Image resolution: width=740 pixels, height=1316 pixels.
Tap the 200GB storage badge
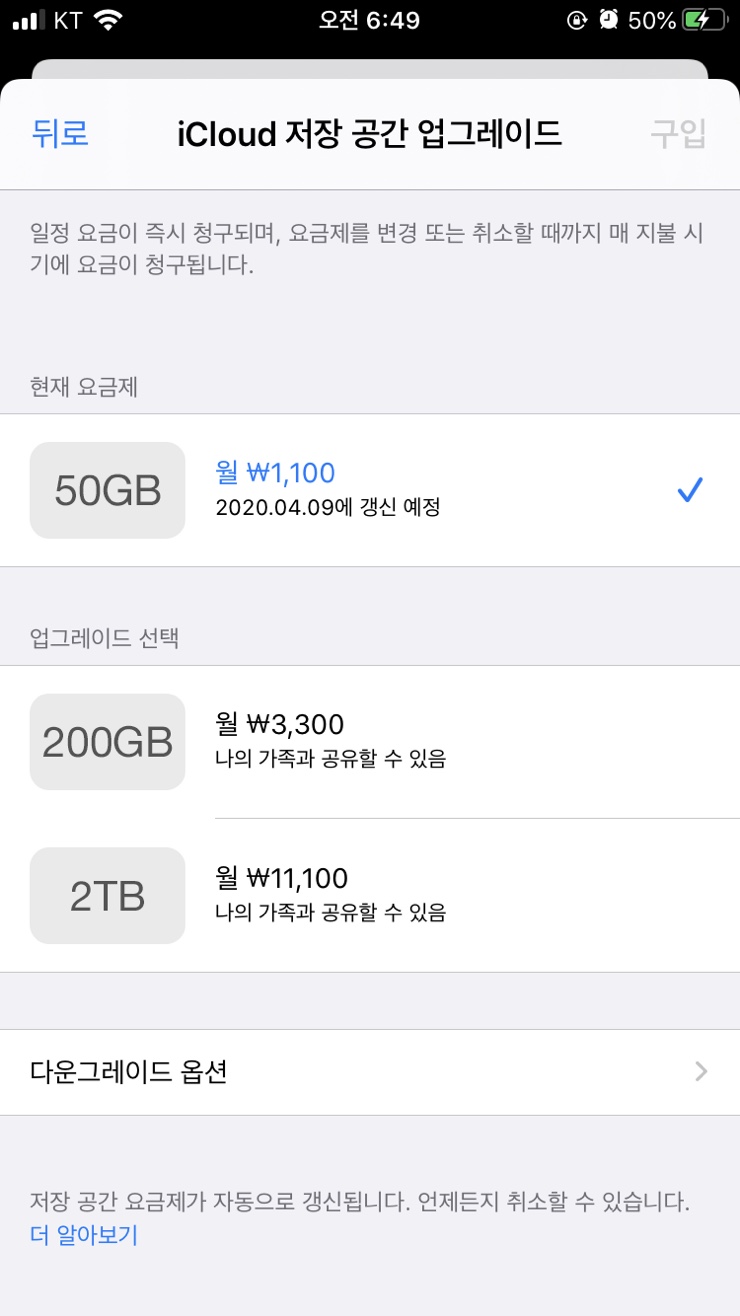click(107, 741)
